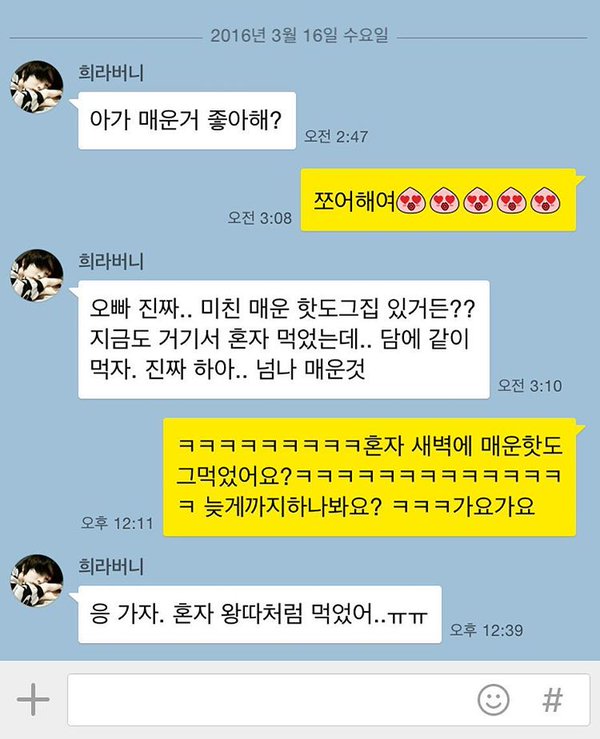Open the hashtag search button
The height and width of the screenshot is (739, 600).
point(551,699)
